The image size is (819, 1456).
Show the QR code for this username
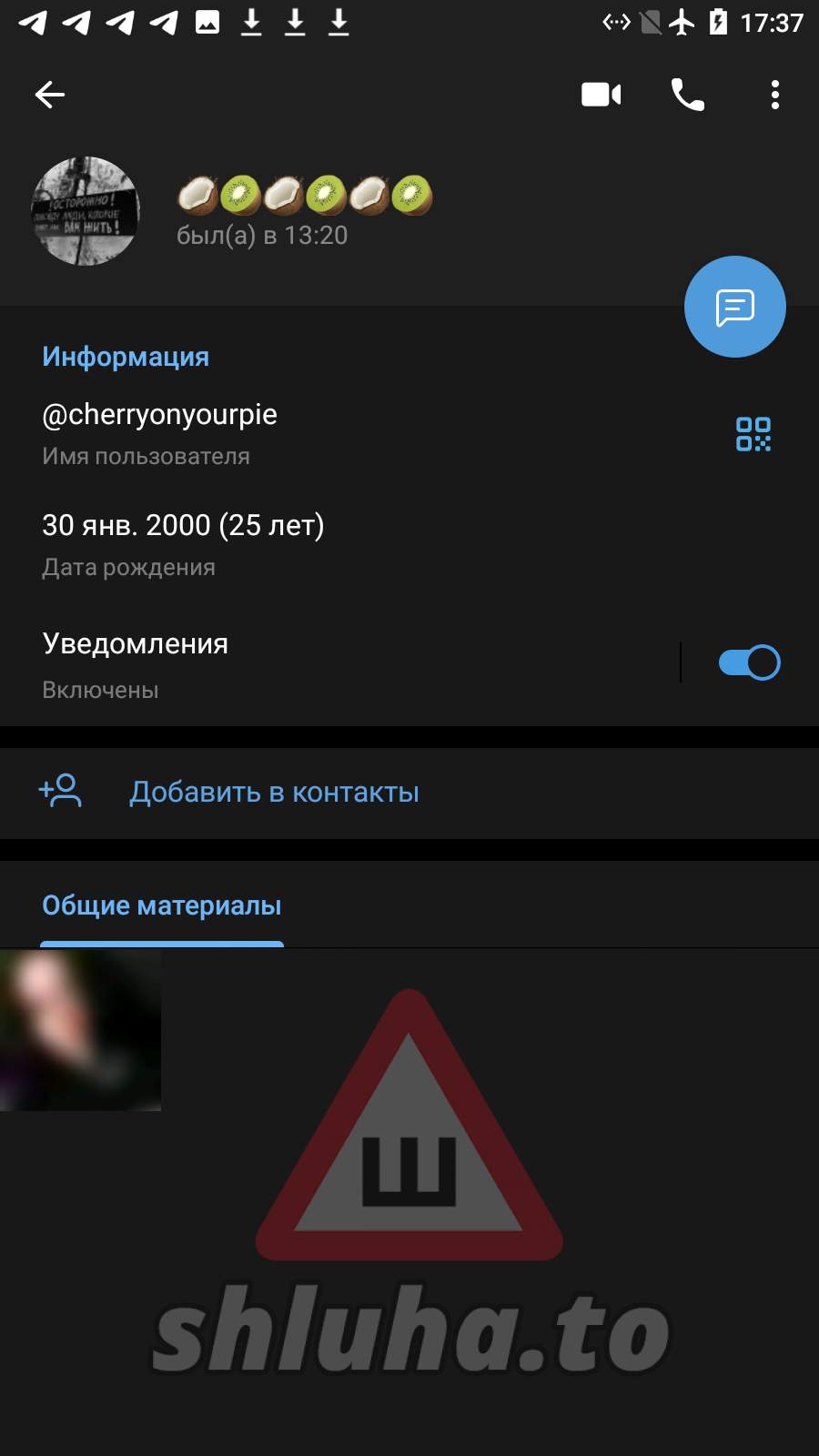point(753,434)
